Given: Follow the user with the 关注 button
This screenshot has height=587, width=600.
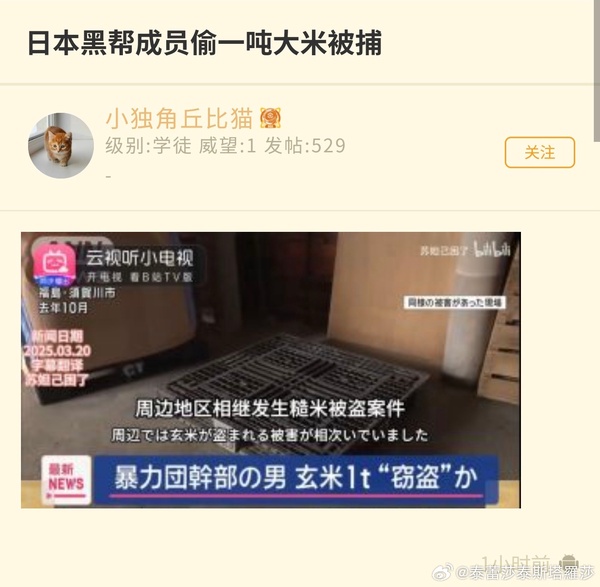Looking at the screenshot, I should coord(539,152).
